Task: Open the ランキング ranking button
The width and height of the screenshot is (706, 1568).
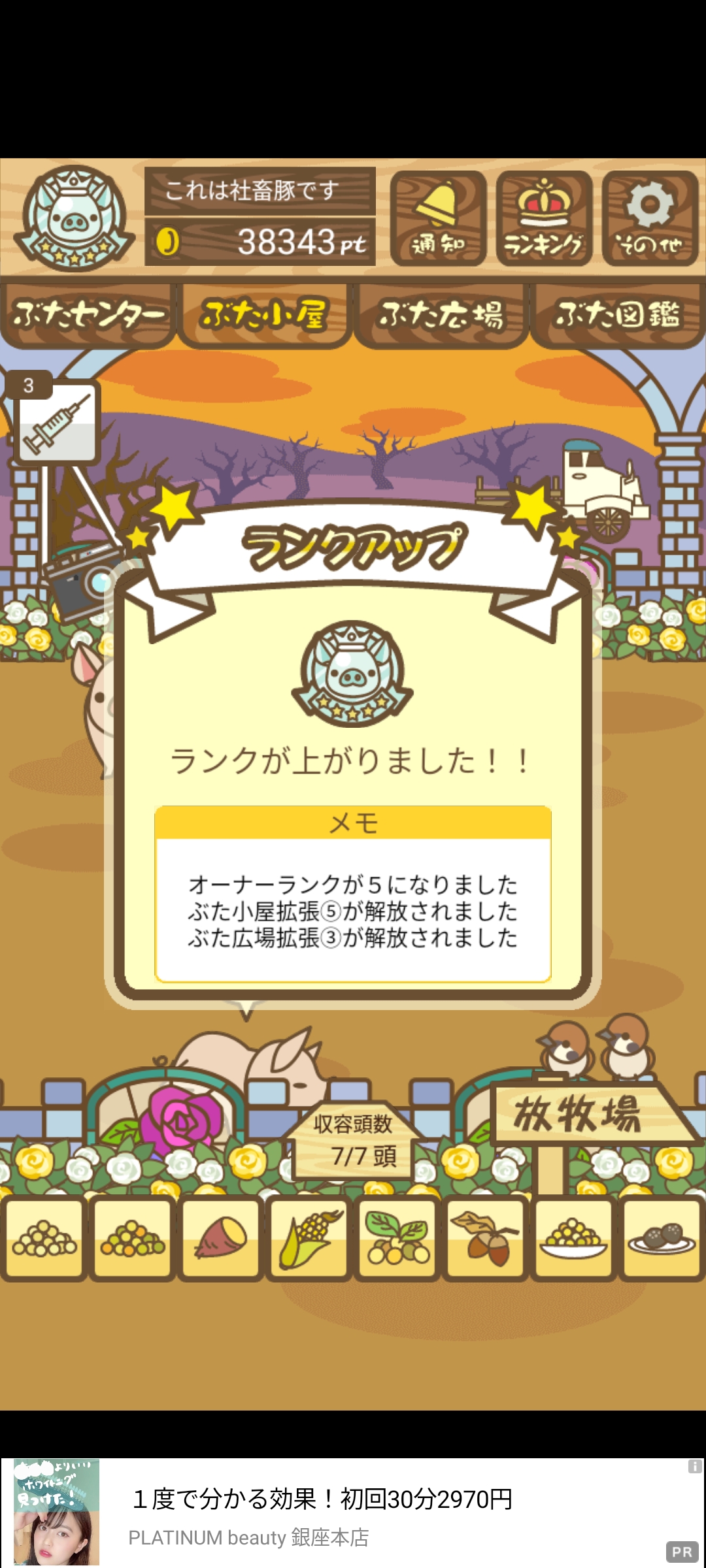Action: tap(544, 218)
